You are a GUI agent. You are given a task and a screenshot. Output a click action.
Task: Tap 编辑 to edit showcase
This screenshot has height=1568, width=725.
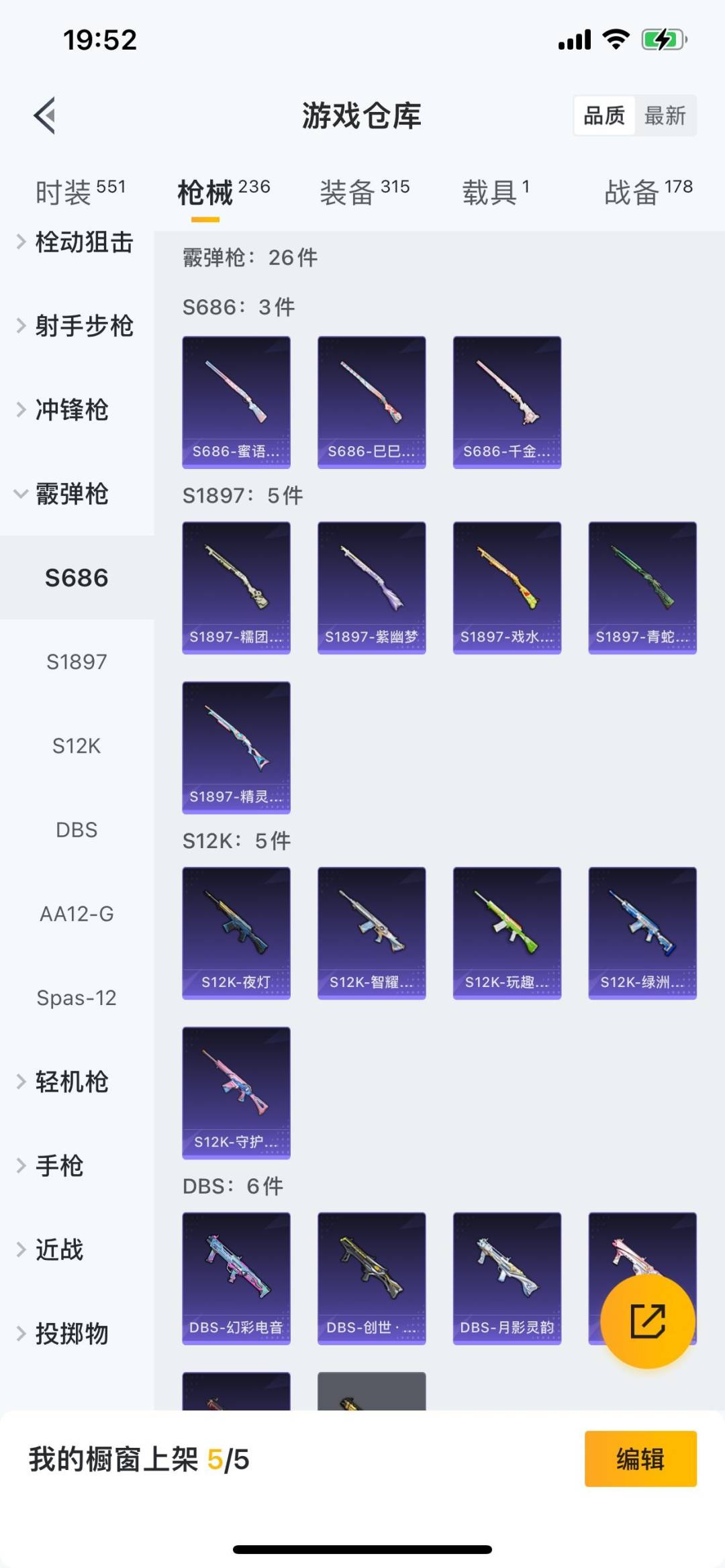point(640,1459)
